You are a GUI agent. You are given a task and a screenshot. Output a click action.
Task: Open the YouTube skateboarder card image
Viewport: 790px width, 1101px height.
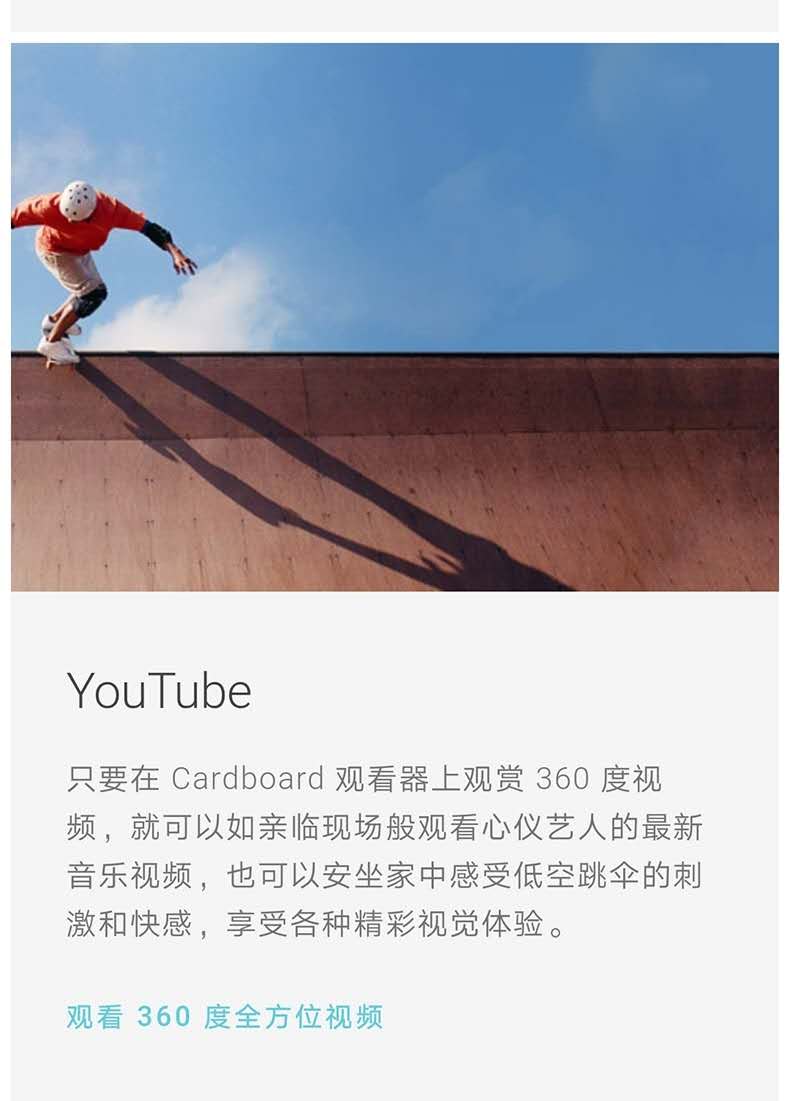pyautogui.click(x=394, y=317)
